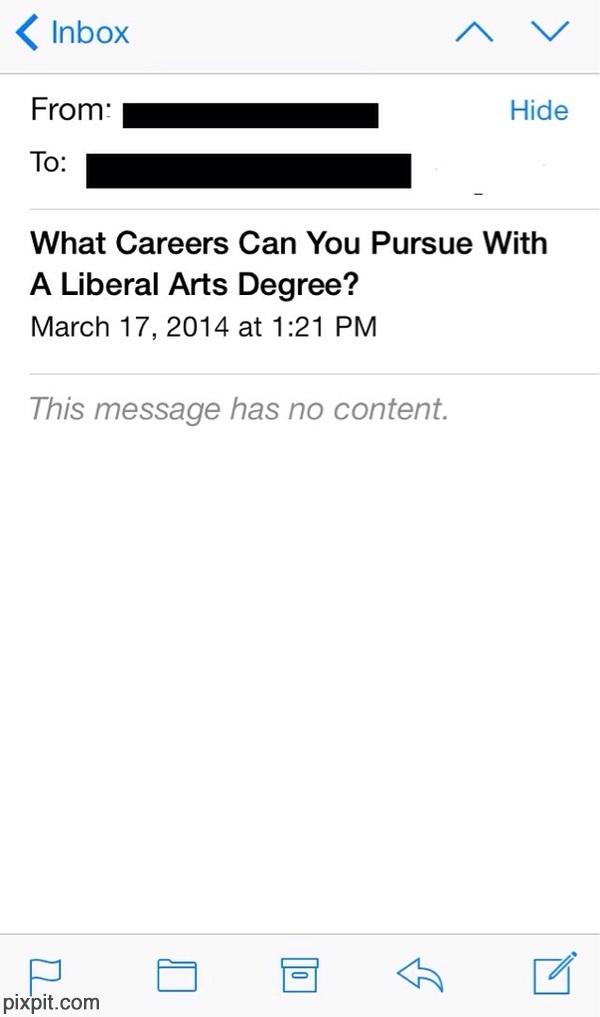Move message to a folder
Image resolution: width=600 pixels, height=1017 pixels.
[x=177, y=973]
